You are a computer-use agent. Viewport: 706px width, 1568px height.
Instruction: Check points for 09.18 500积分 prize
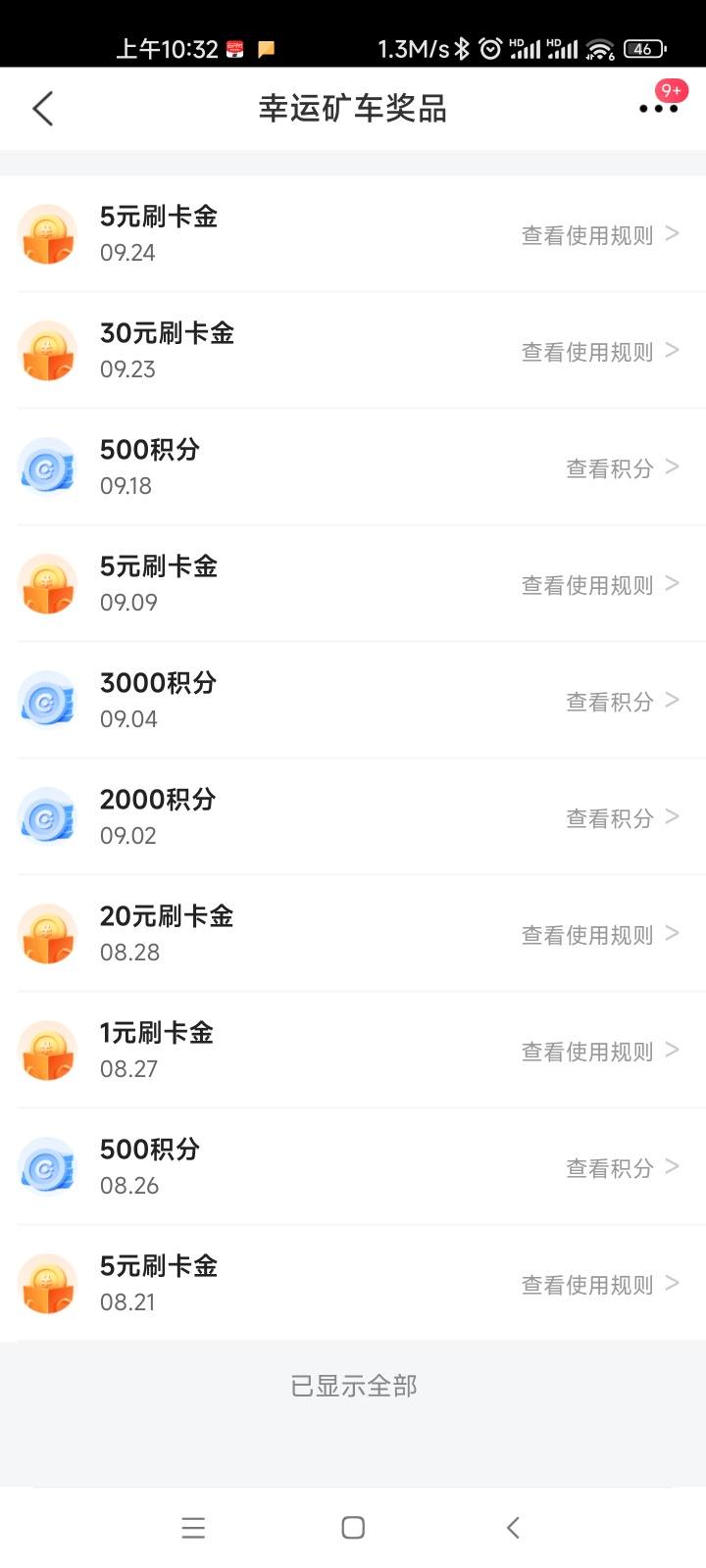[x=623, y=468]
